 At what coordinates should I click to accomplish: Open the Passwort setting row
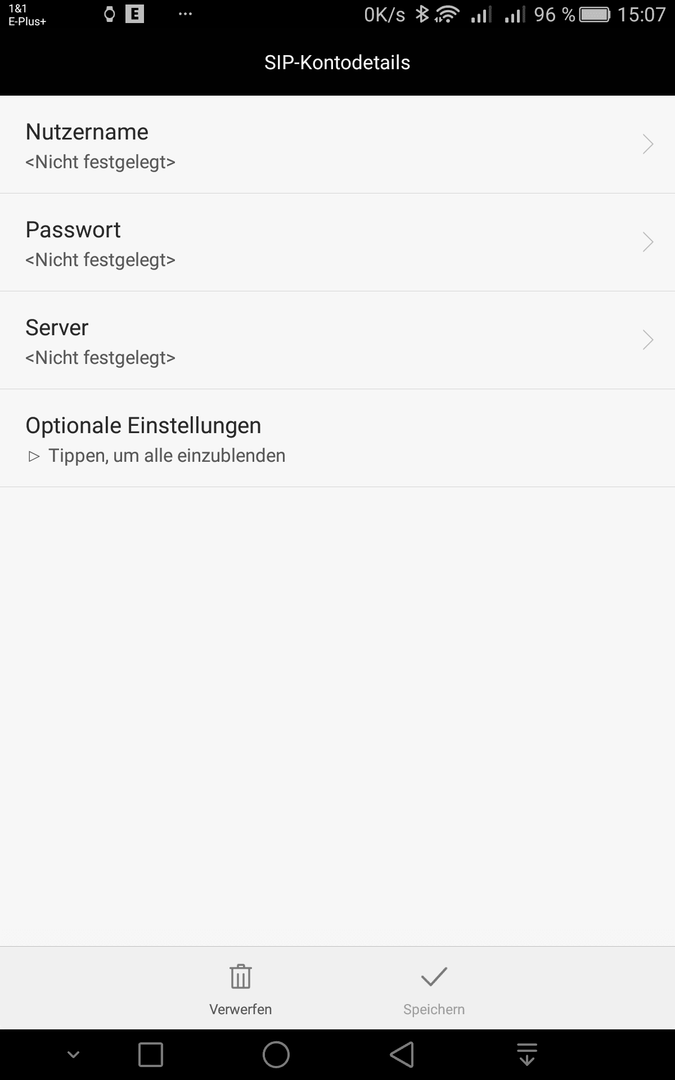[338, 242]
